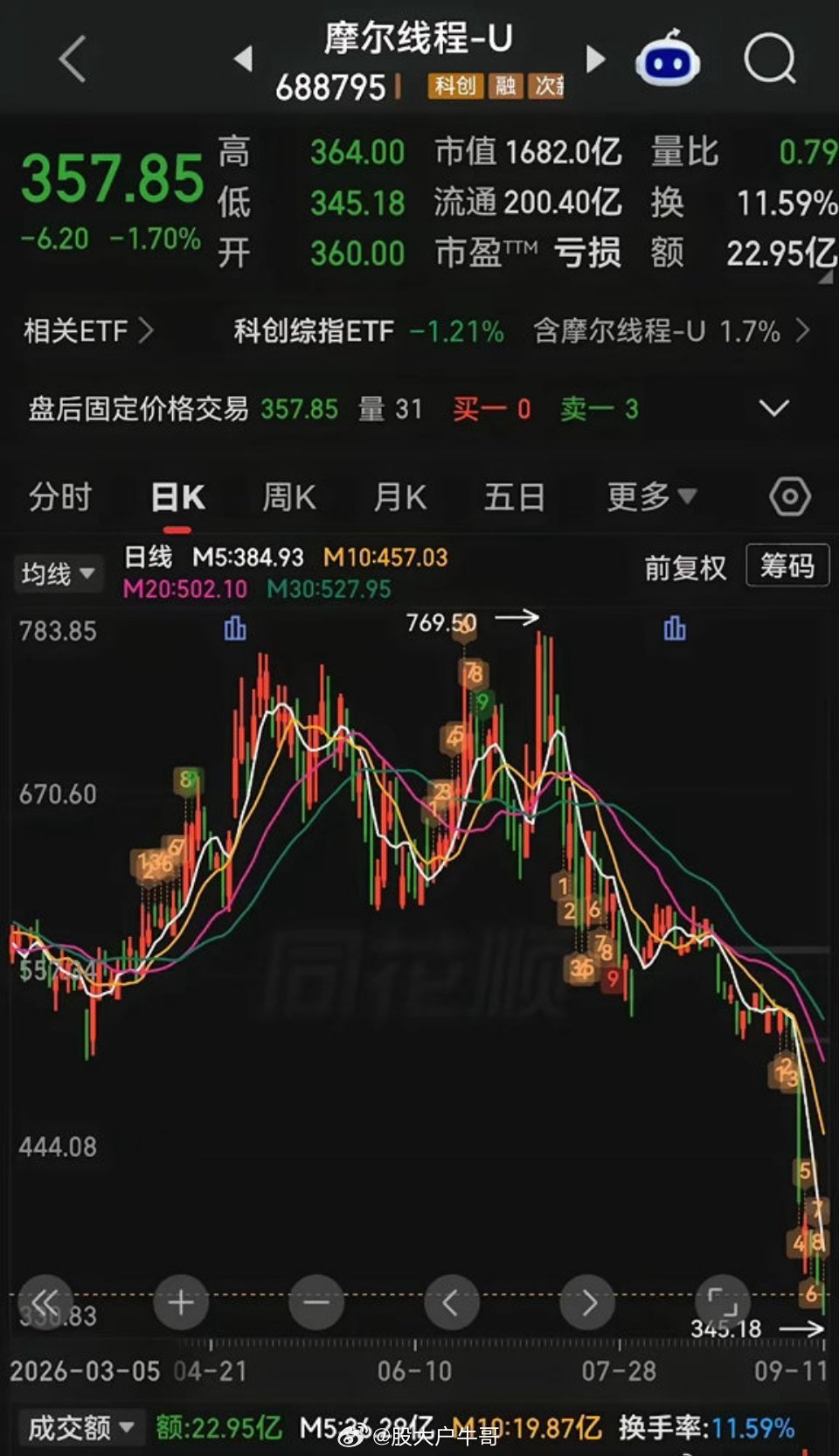Zoom out the chart with minus button
Viewport: 839px width, 1456px height.
[x=316, y=1303]
